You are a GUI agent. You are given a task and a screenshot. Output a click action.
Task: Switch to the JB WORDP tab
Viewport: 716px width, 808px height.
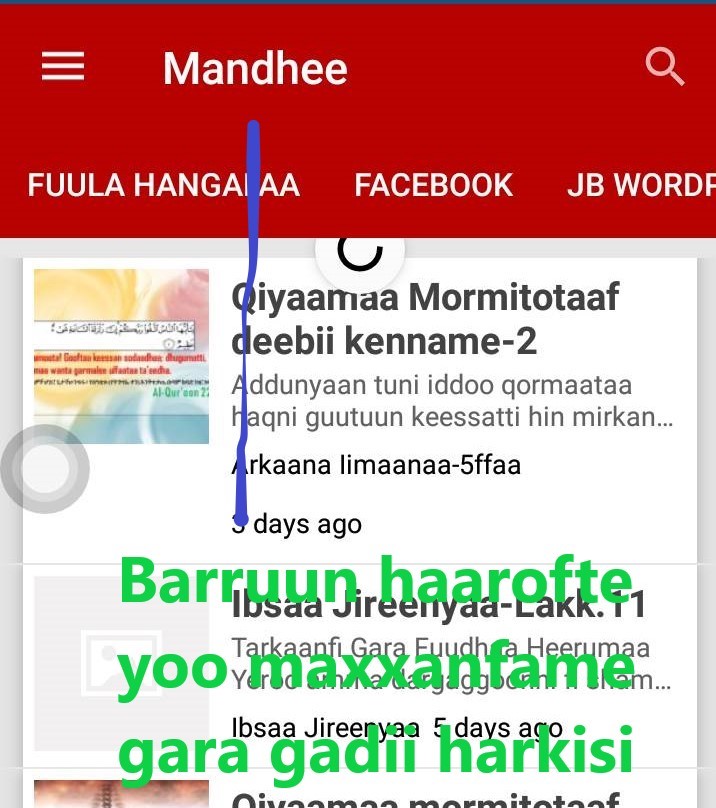[640, 185]
